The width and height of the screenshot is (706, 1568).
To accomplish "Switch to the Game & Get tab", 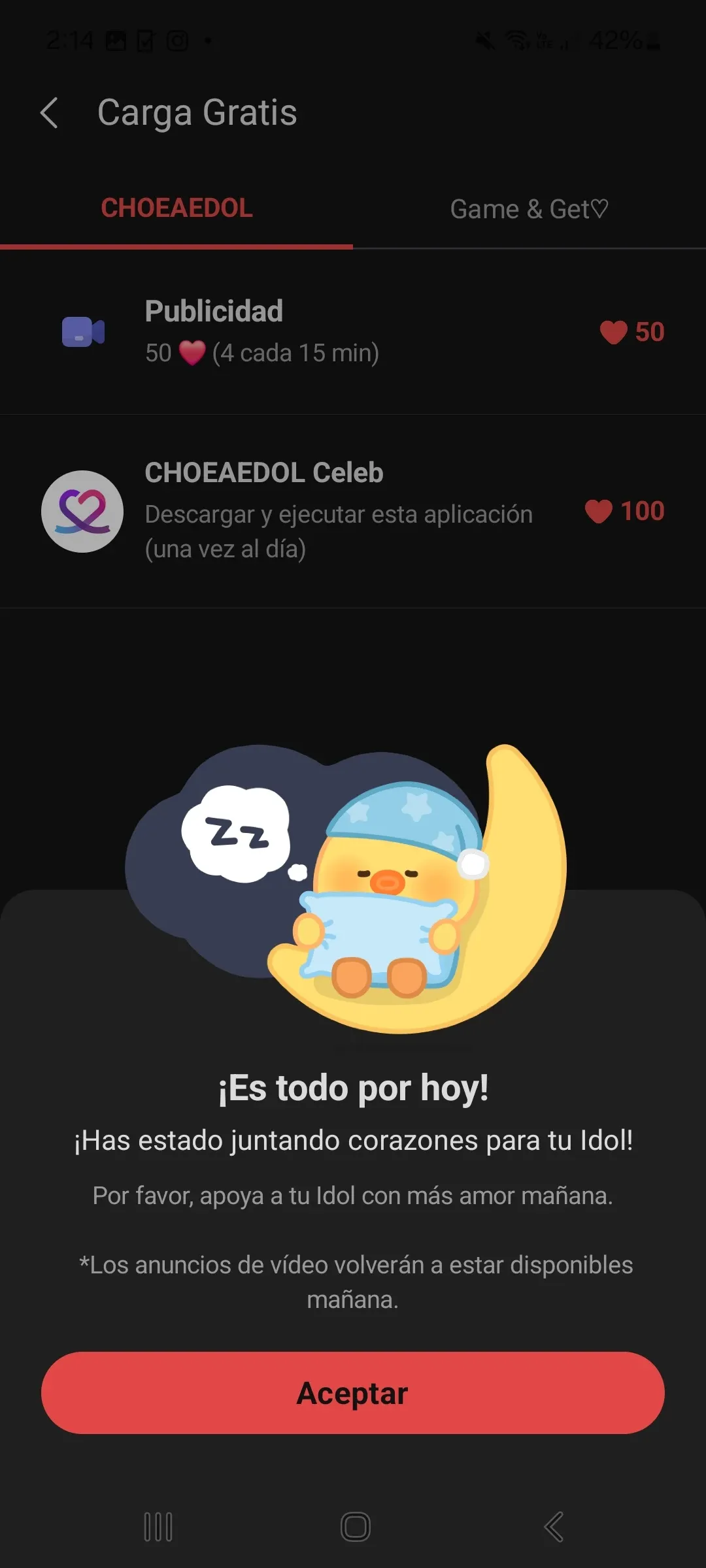I will point(529,209).
